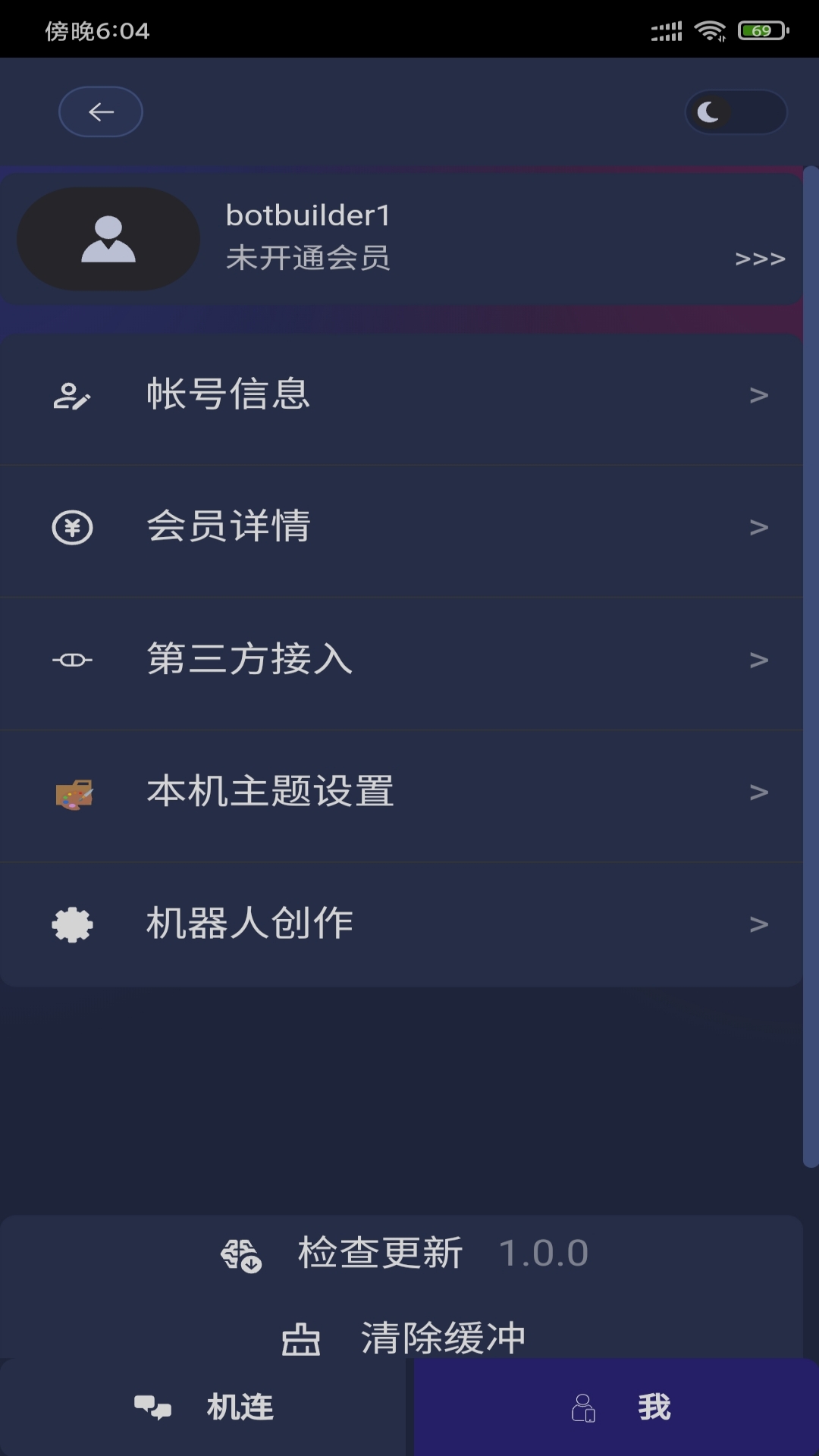Screen dimensions: 819x1456
Task: Click the ¥ membership icon
Action: pyautogui.click(x=72, y=527)
